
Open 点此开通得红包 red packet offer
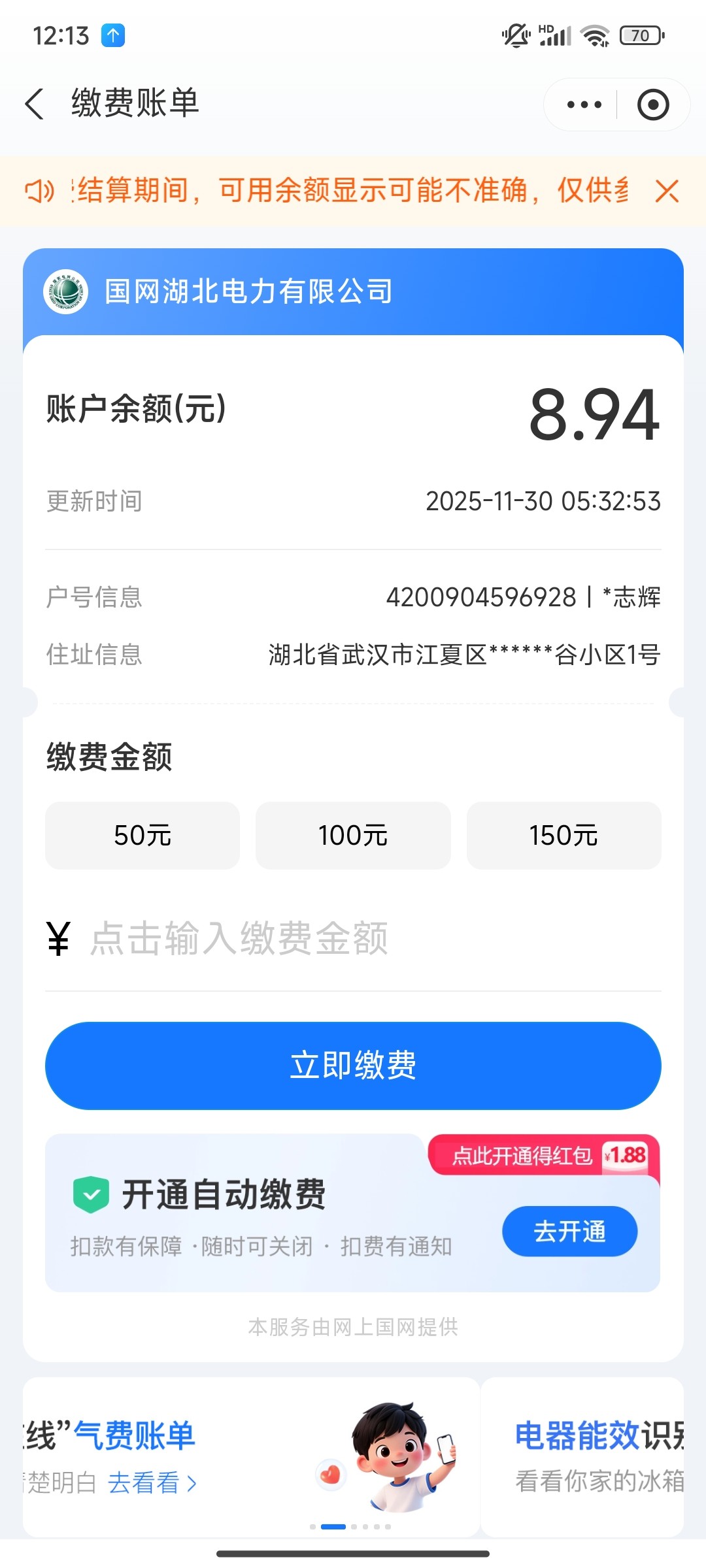[543, 1156]
